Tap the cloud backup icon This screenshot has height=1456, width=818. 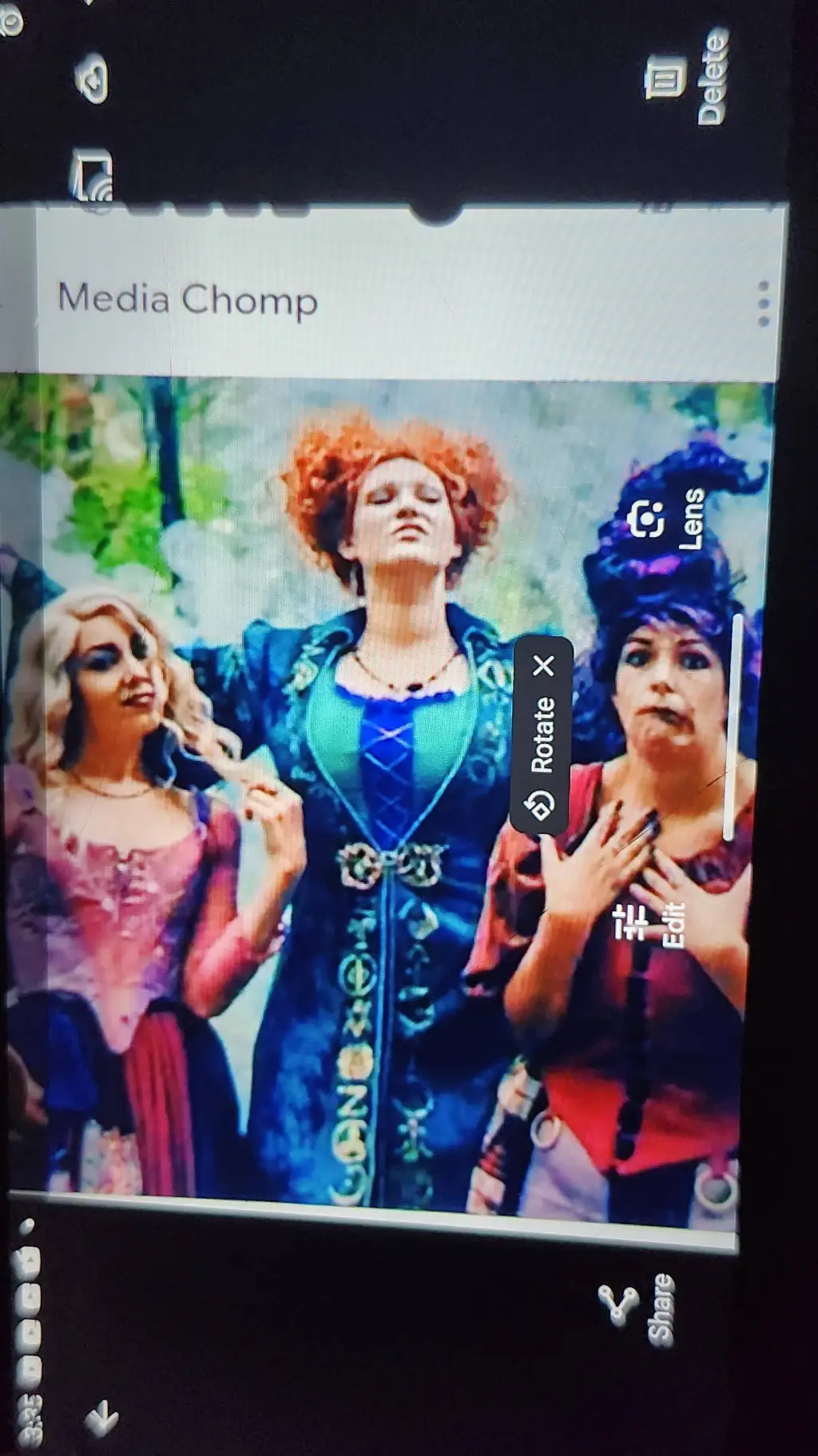coord(93,78)
